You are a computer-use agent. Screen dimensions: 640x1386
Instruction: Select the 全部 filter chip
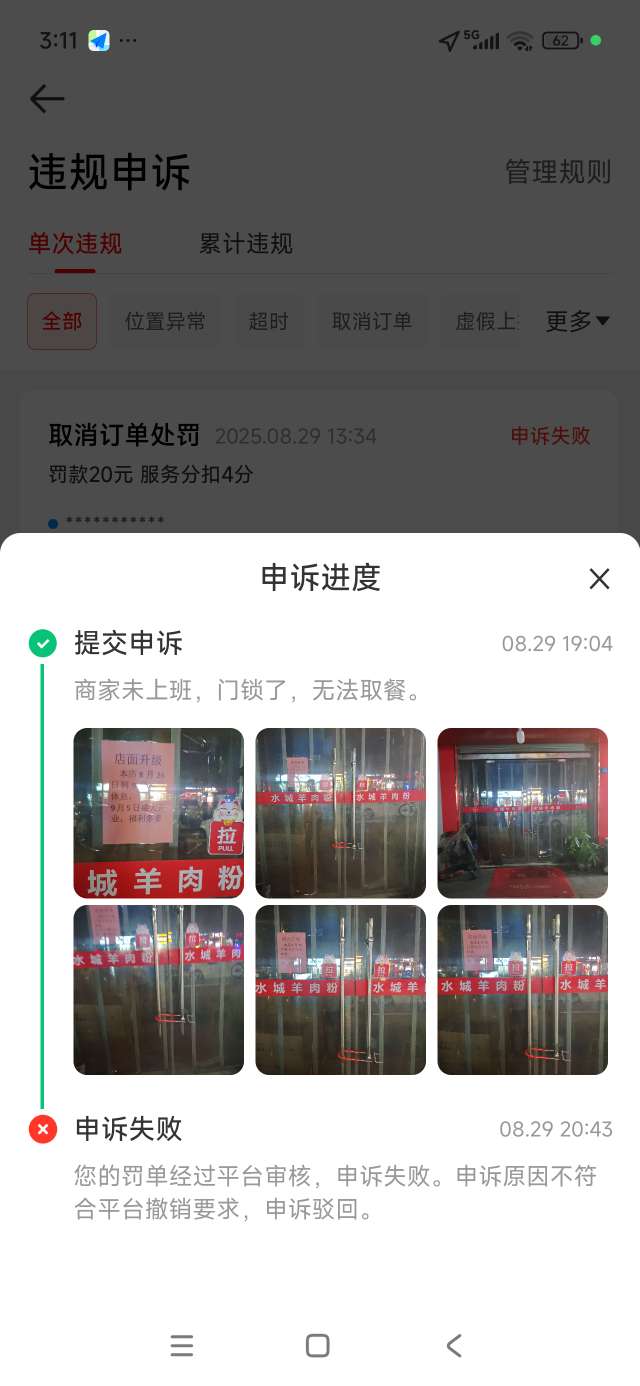coord(62,321)
